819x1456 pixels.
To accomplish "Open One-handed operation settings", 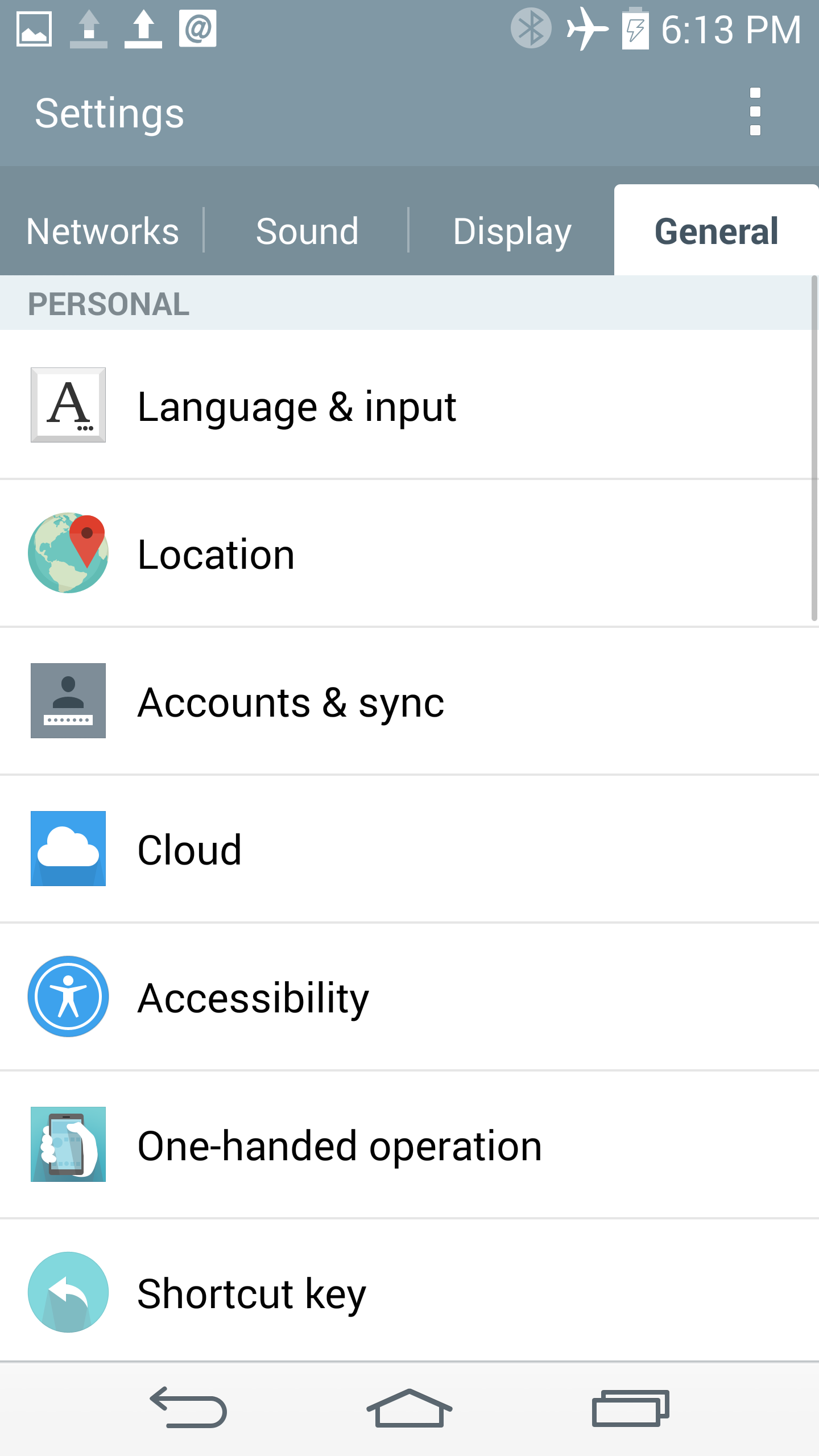I will point(409,1145).
